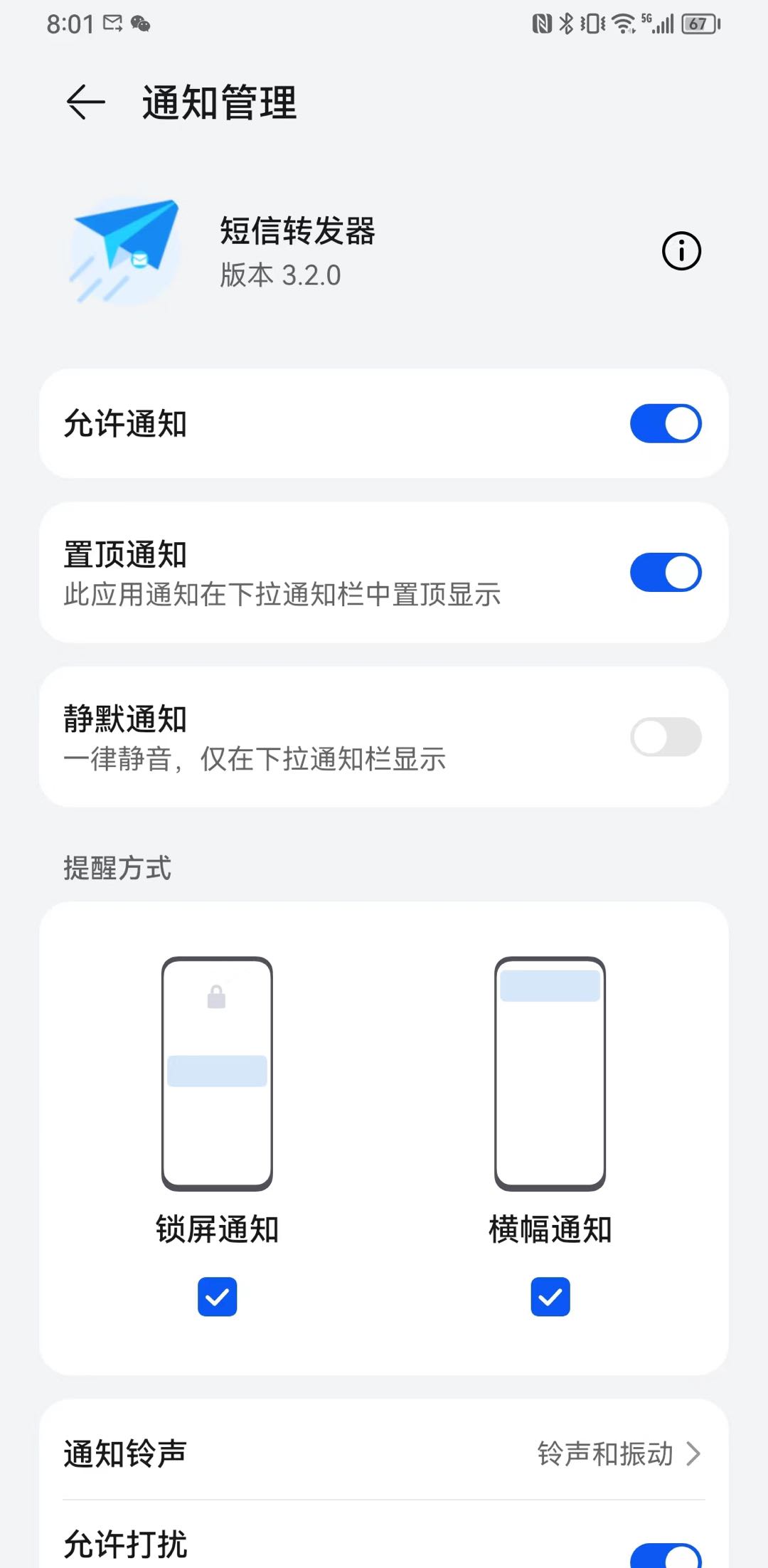Disable the 允许通知 switch
Viewport: 768px width, 1568px height.
pyautogui.click(x=666, y=423)
